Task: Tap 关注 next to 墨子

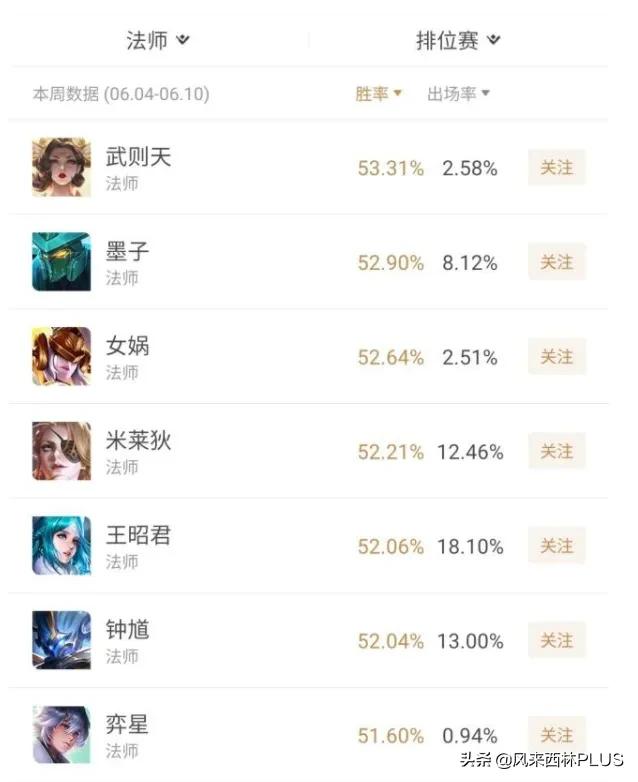Action: tap(556, 262)
